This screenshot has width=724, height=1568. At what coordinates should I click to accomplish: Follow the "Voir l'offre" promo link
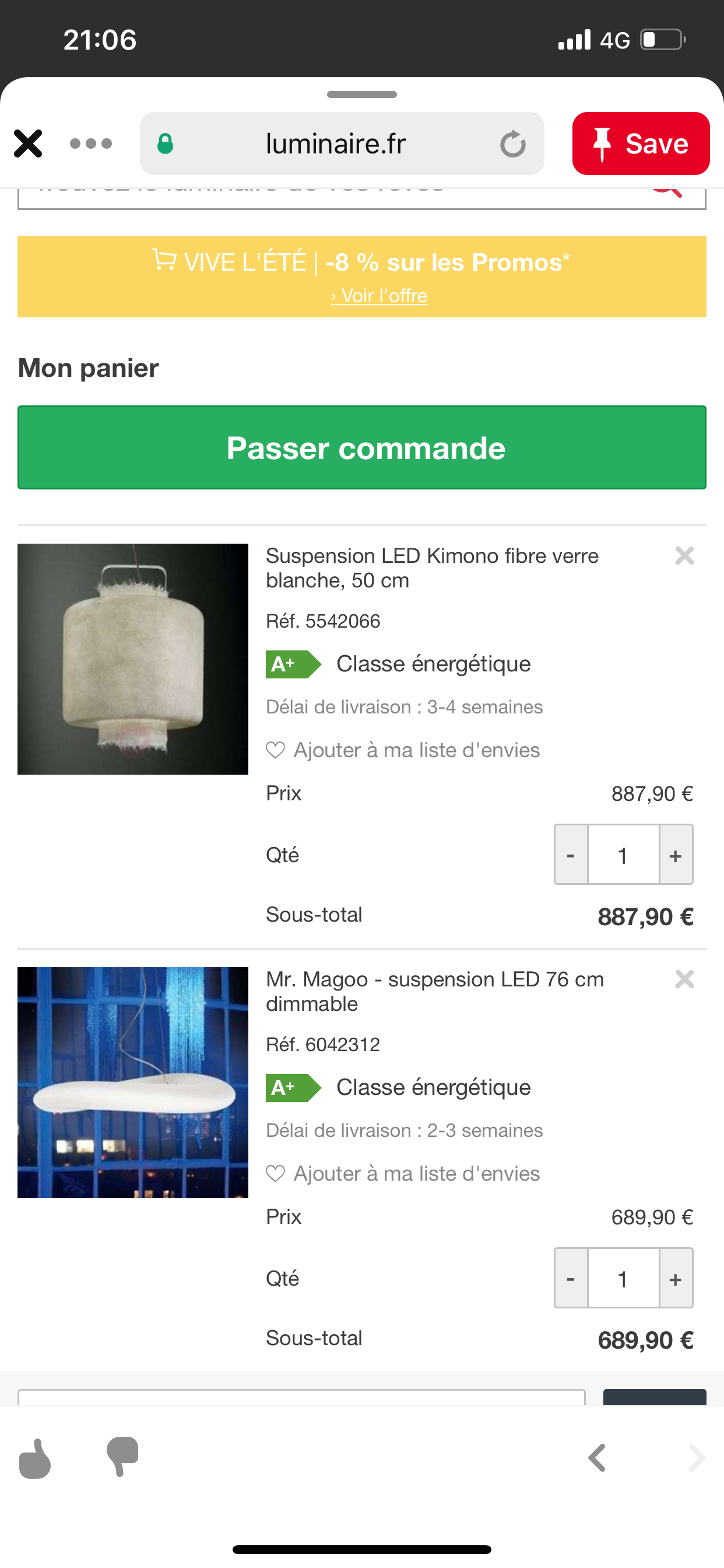point(378,296)
